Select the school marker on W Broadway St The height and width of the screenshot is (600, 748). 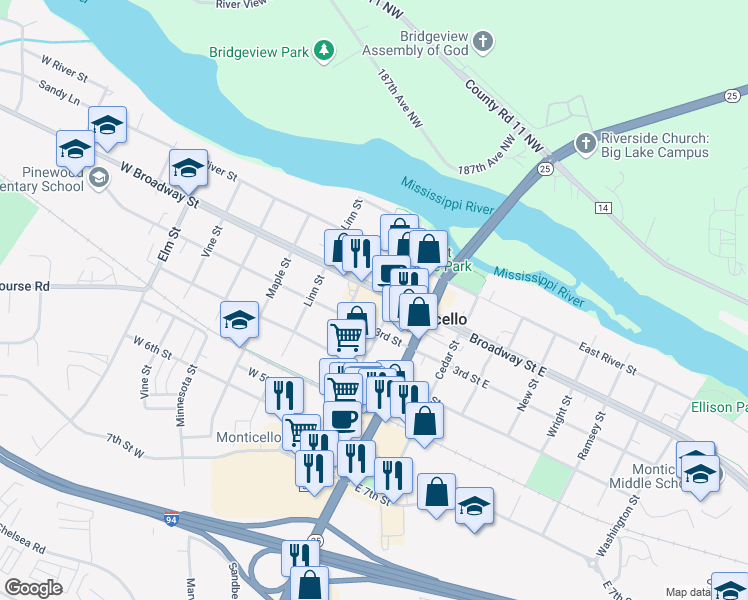click(187, 168)
